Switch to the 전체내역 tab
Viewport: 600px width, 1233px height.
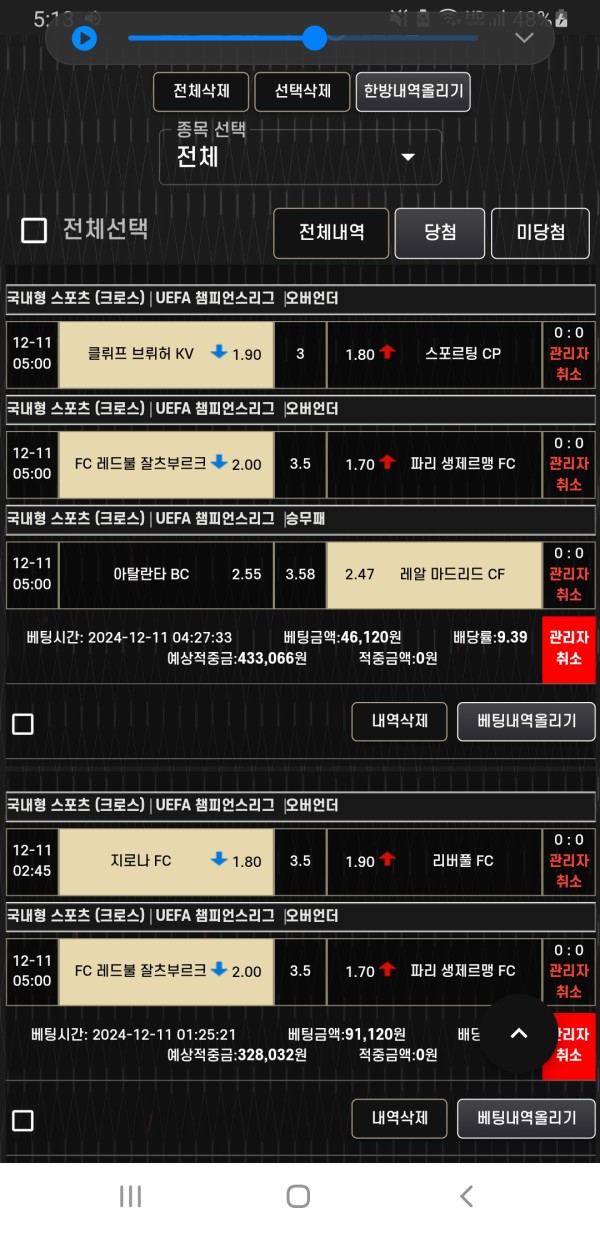(x=331, y=232)
